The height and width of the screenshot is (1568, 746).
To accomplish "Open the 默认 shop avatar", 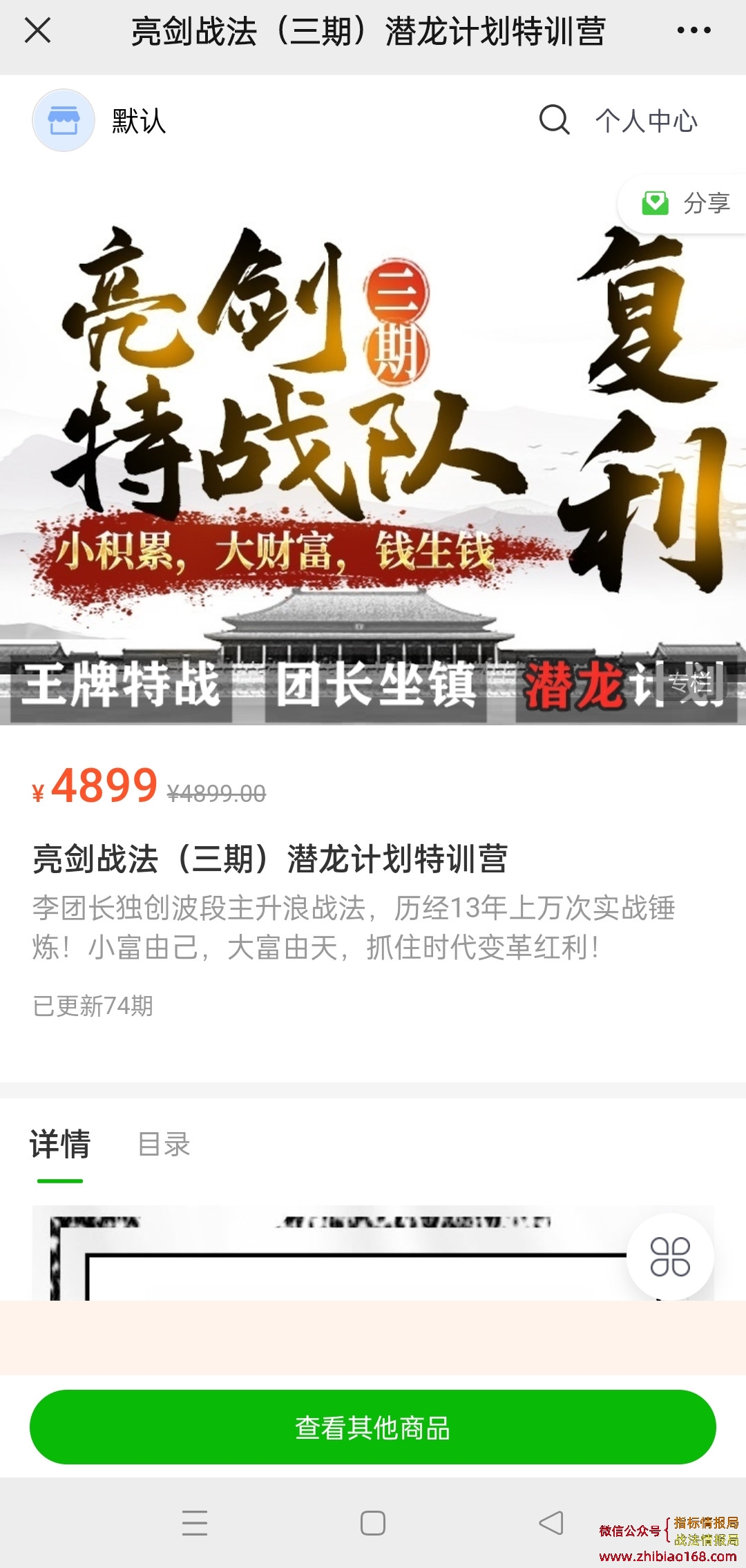I will point(64,120).
